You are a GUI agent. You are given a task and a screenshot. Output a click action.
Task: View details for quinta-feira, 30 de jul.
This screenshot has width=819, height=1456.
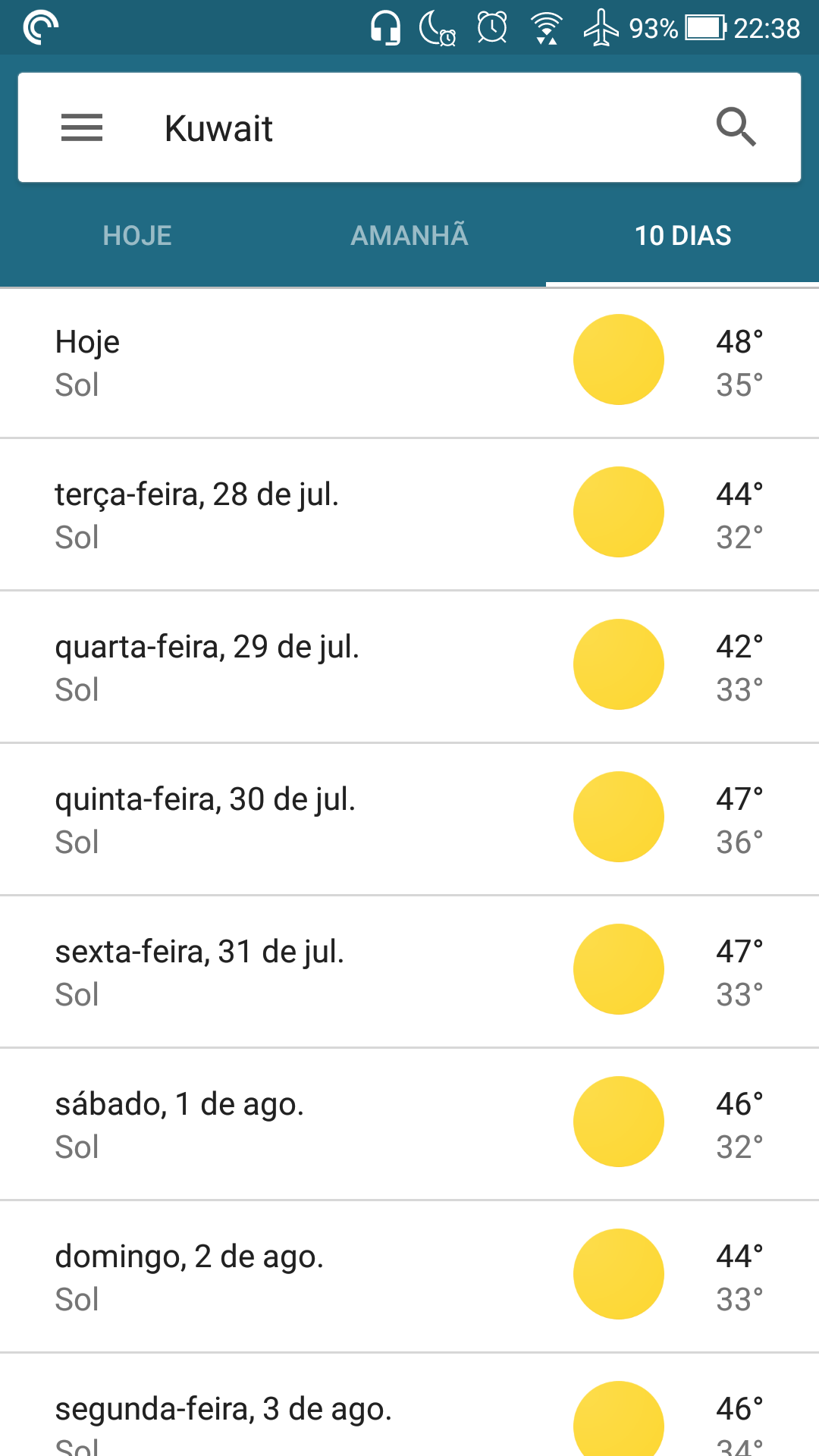coord(409,819)
